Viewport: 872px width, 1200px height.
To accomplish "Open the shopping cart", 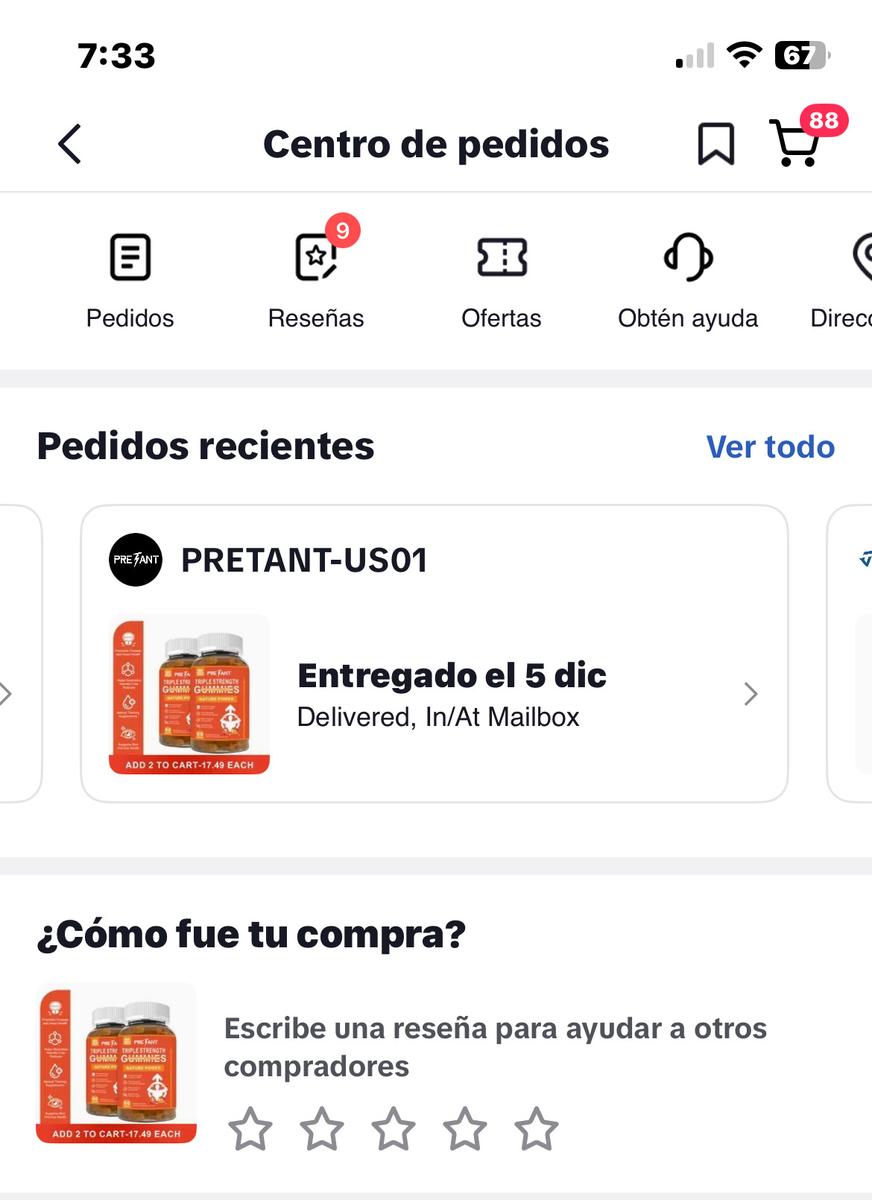I will [x=796, y=144].
